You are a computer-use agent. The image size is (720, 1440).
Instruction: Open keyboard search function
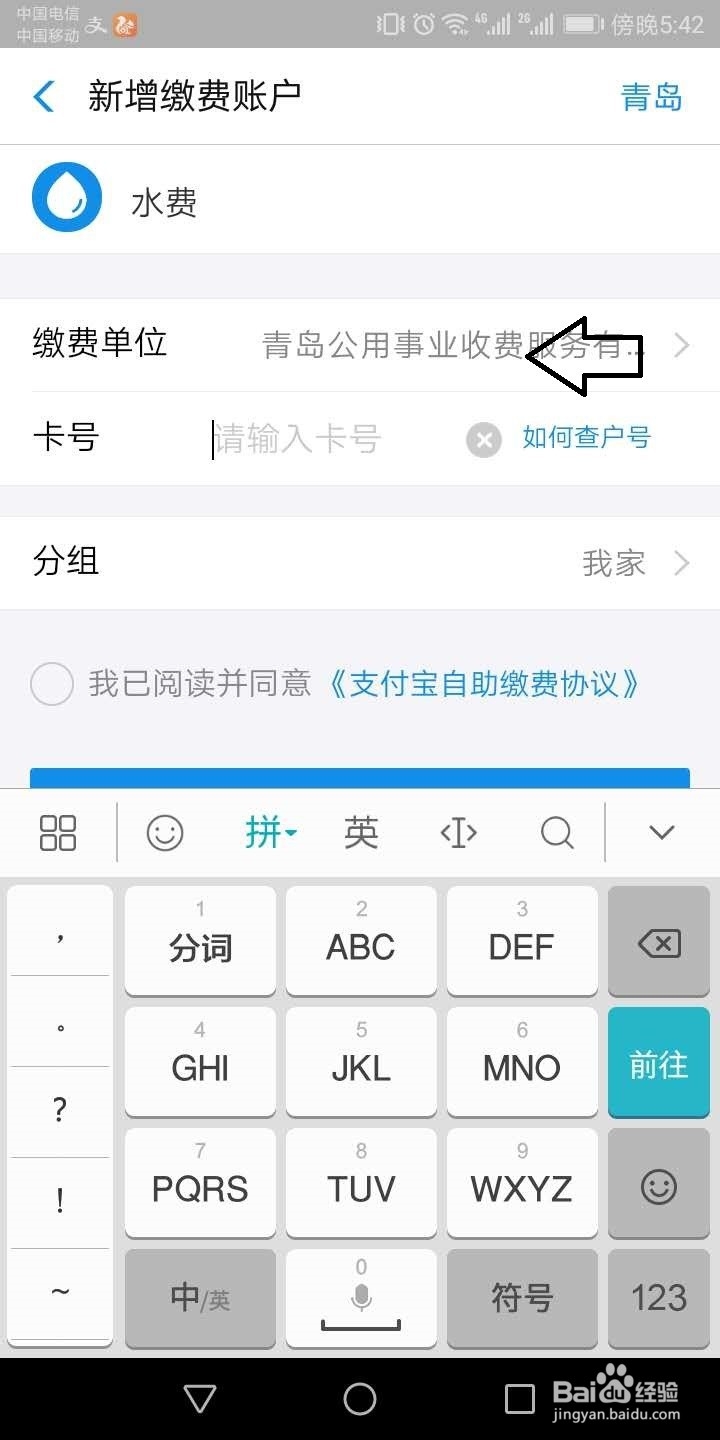[x=557, y=832]
